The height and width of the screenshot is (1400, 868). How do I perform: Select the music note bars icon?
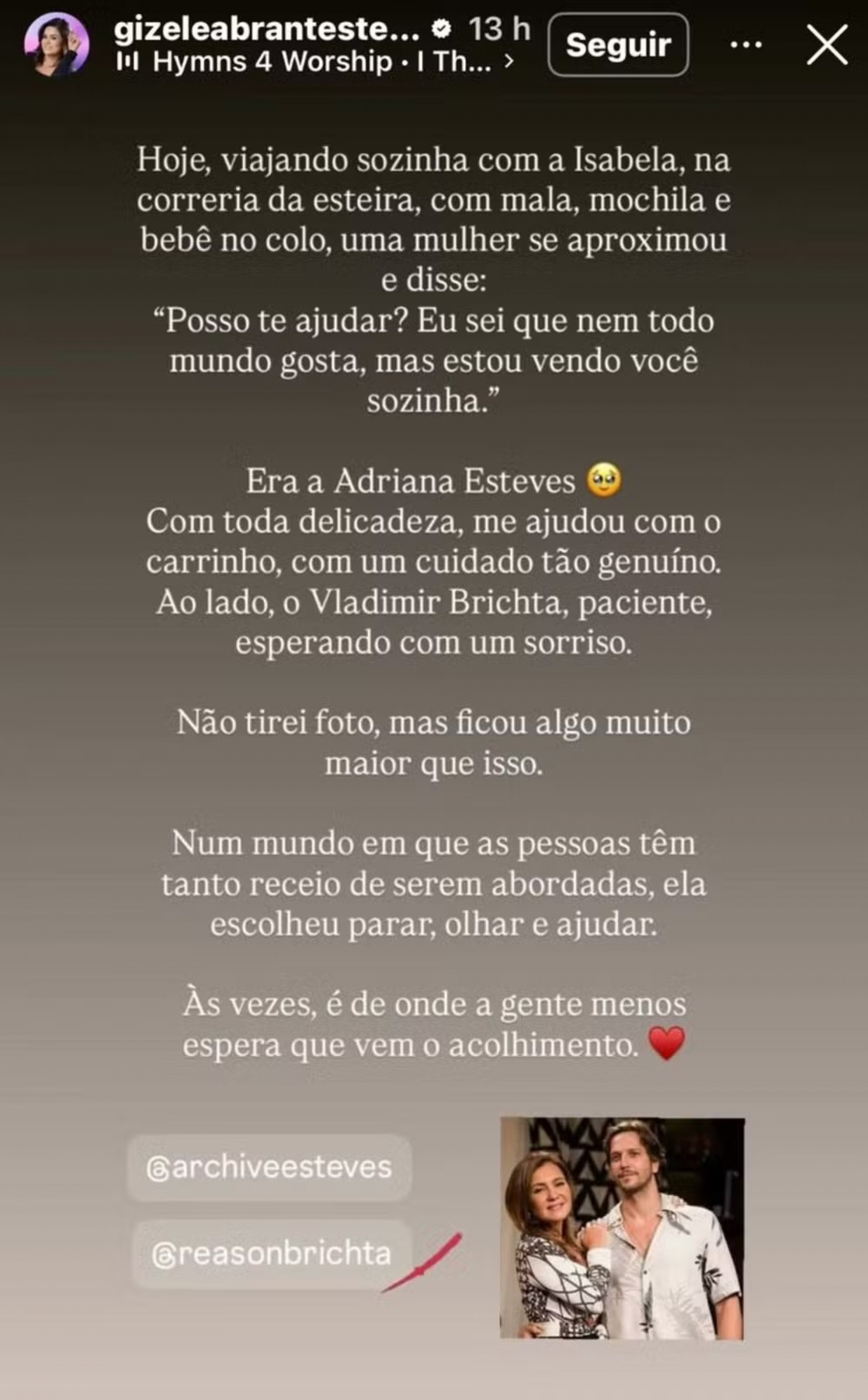click(130, 60)
